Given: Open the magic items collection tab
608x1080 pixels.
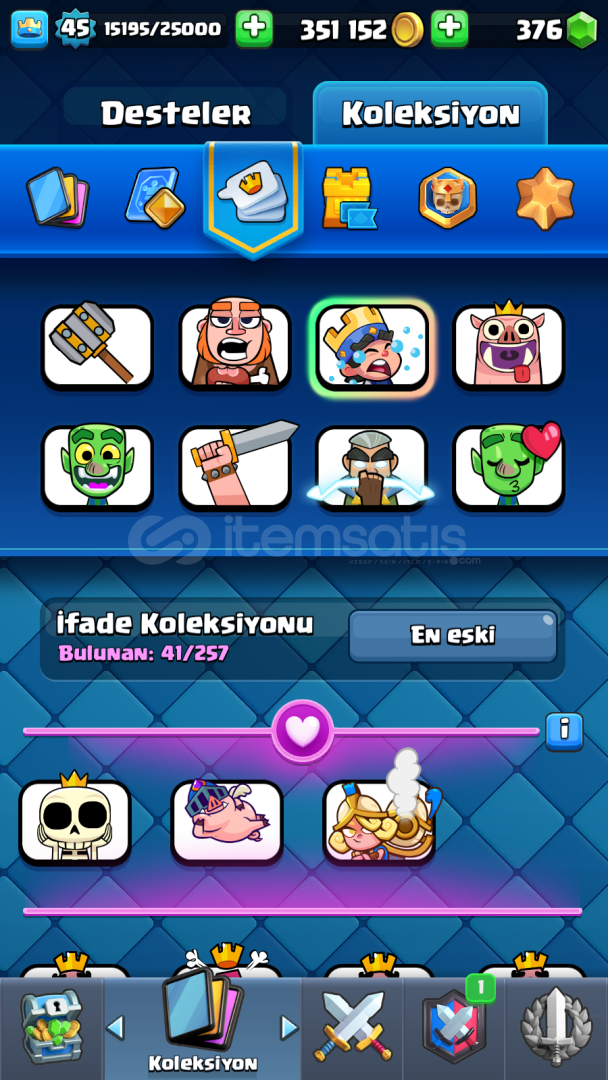Looking at the screenshot, I should point(155,198).
